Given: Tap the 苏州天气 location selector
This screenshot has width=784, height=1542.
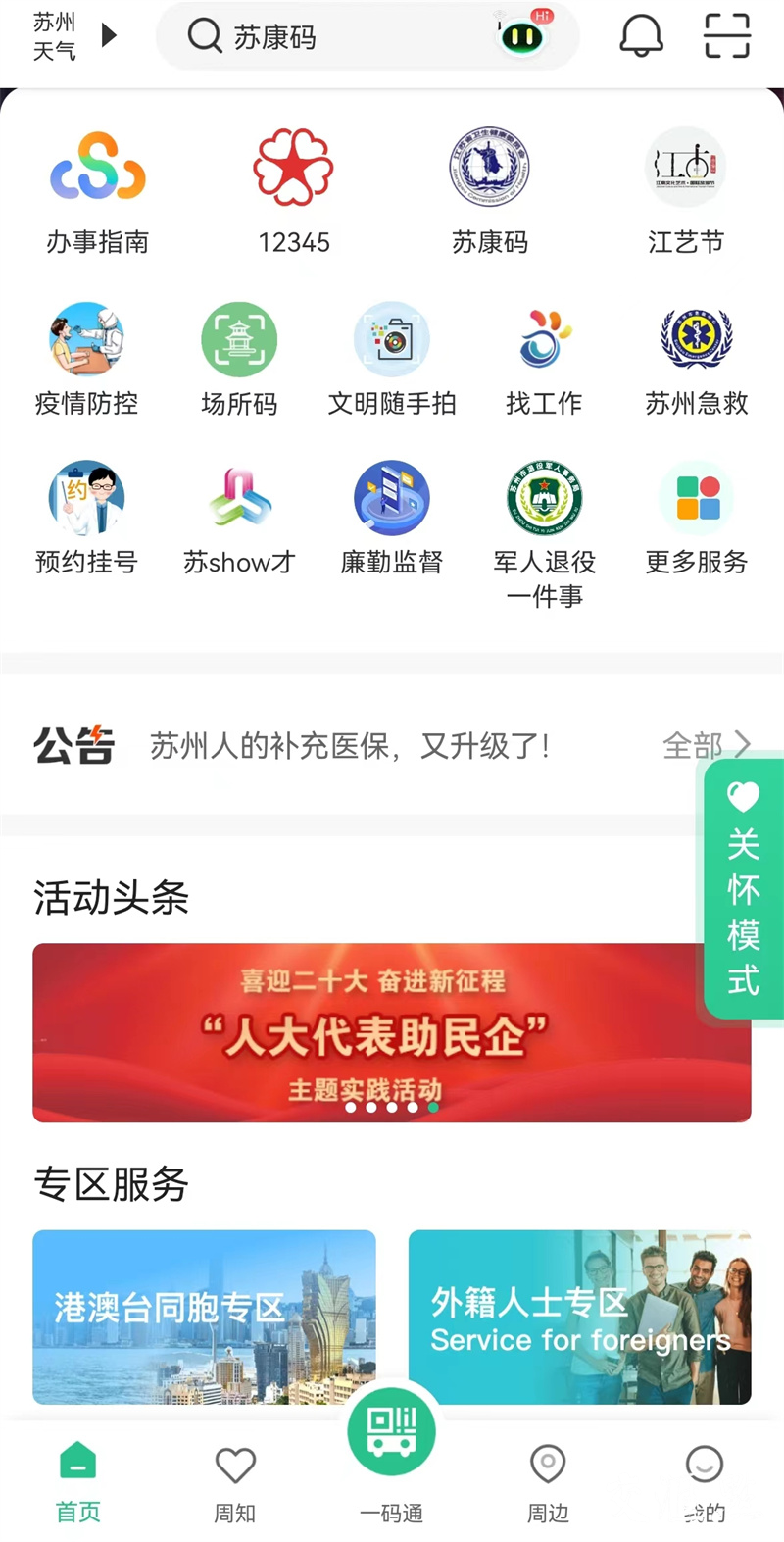Looking at the screenshot, I should (x=73, y=36).
